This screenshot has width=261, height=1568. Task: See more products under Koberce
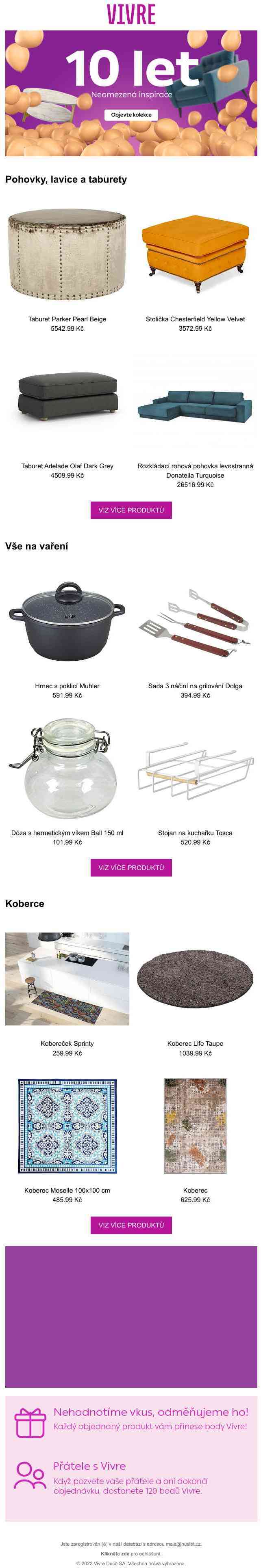point(131,1225)
